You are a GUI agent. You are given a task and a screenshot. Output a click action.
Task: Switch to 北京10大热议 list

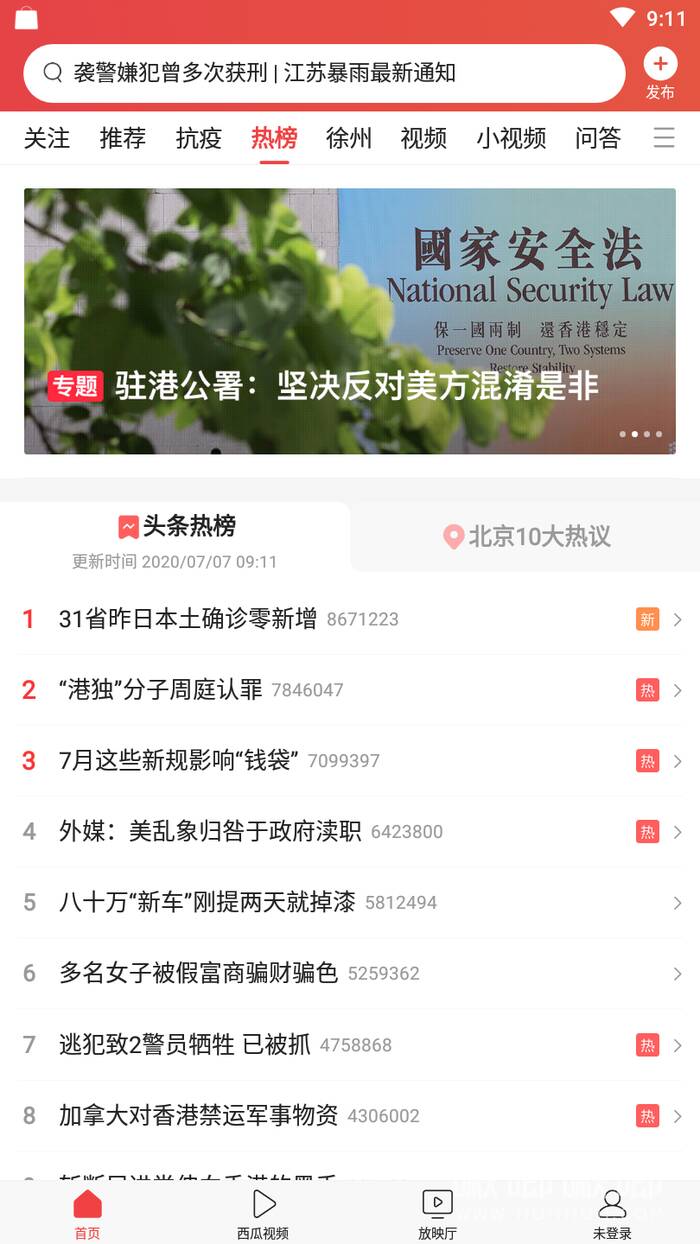(526, 537)
